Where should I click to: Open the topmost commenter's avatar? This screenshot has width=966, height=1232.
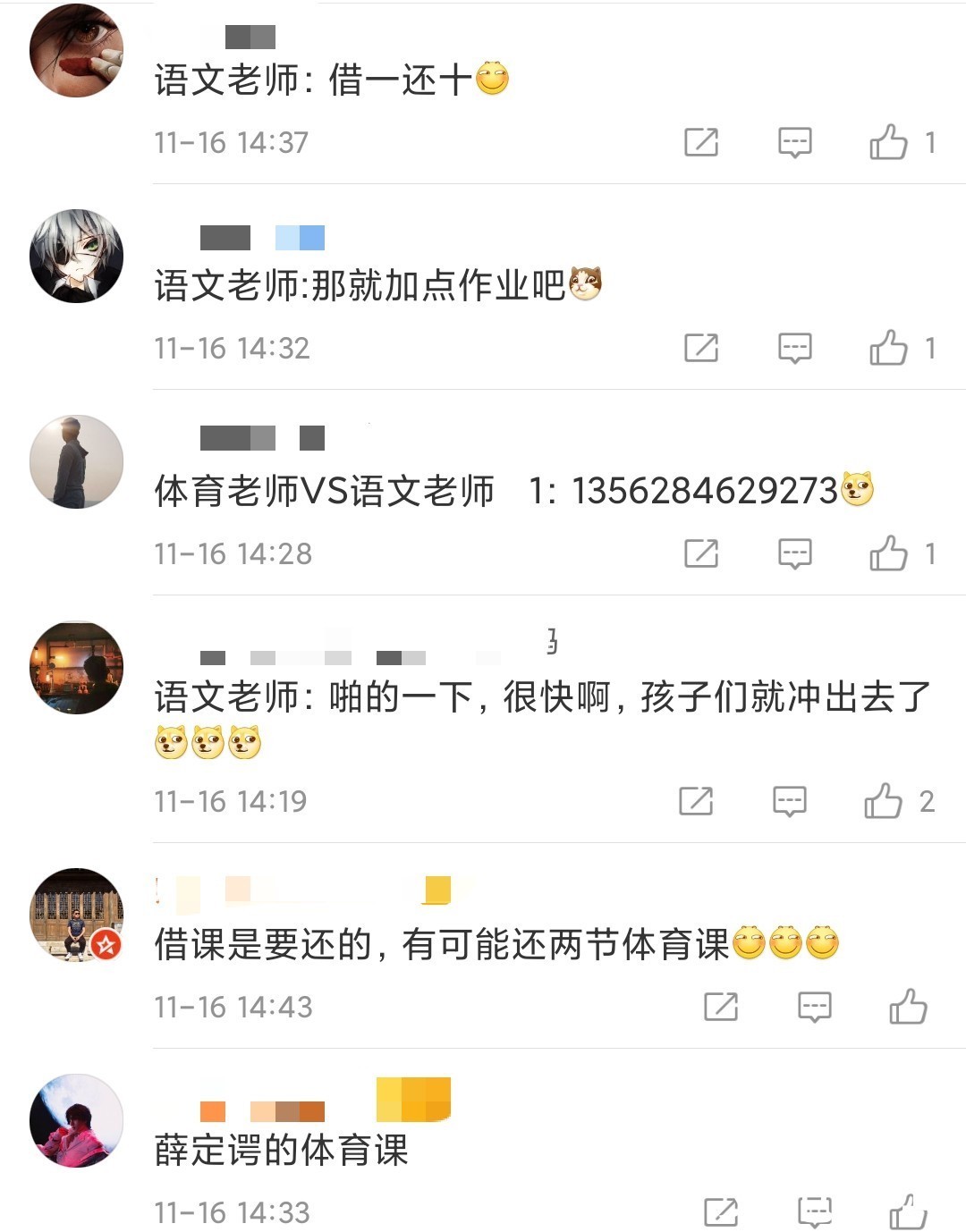coord(76,49)
